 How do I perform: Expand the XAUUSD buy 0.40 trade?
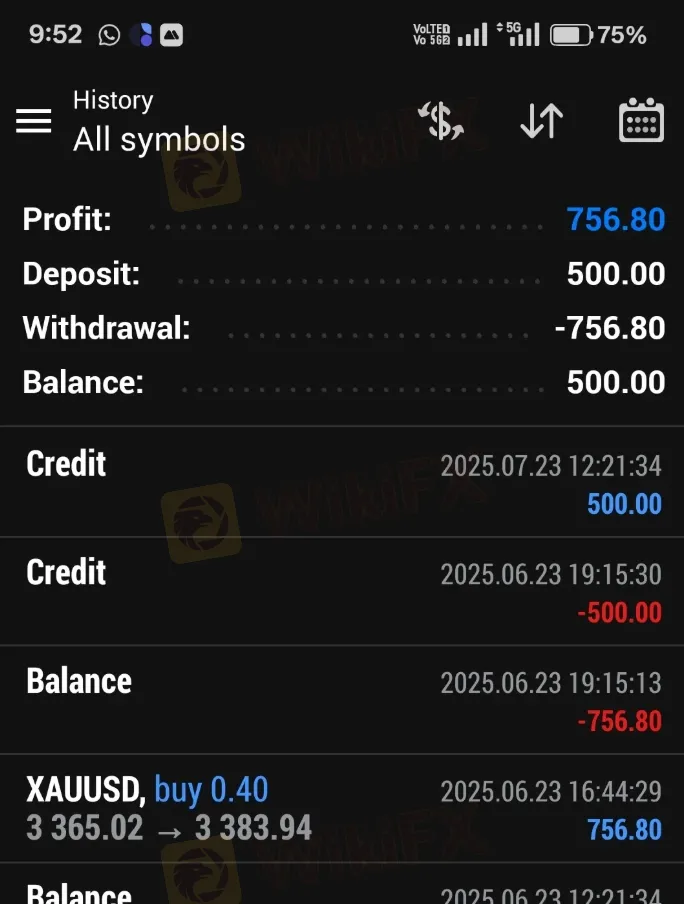[342, 808]
